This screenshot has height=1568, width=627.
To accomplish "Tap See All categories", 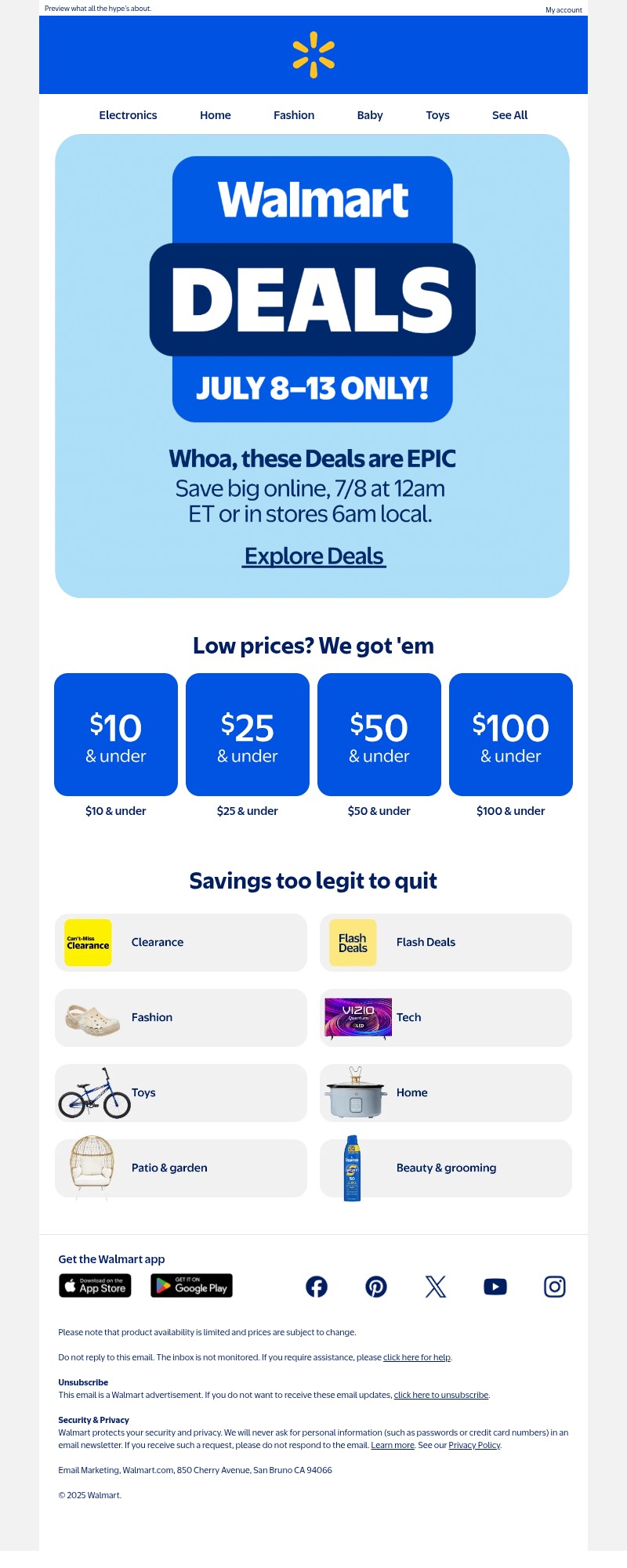I will [x=509, y=115].
